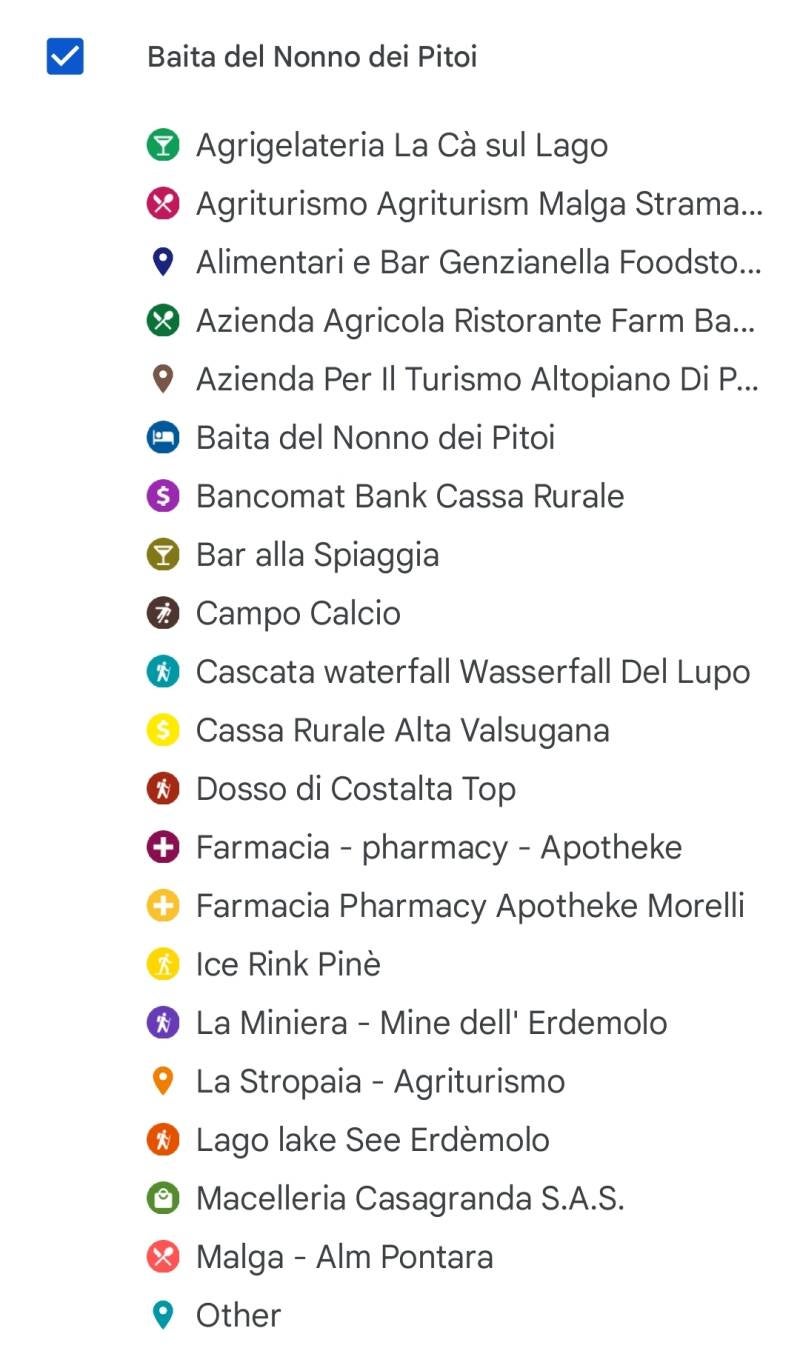Tap Azienda Agricola Ristorante Farm entry

pos(475,321)
